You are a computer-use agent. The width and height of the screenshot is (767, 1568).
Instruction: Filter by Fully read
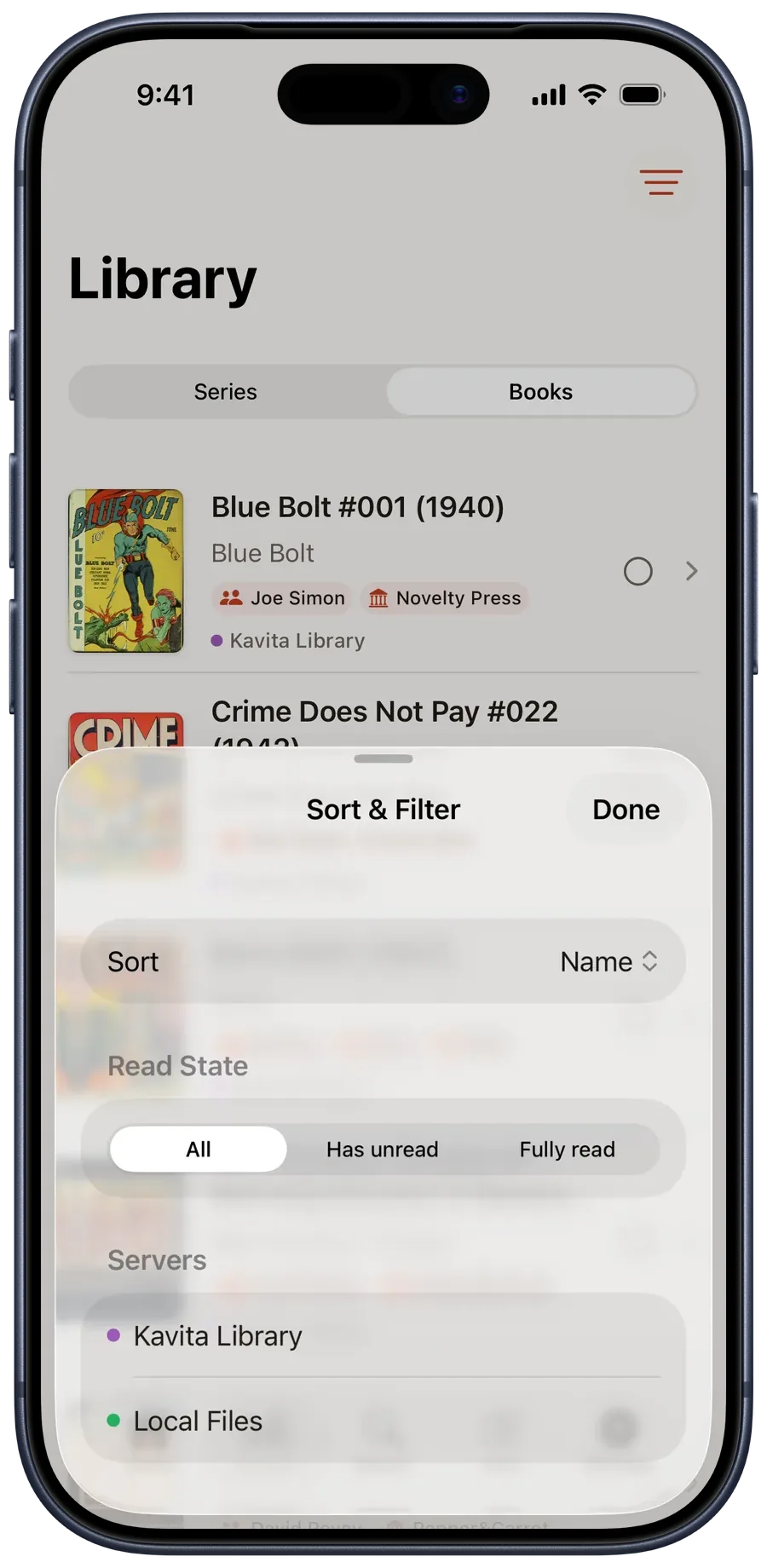coord(568,1150)
